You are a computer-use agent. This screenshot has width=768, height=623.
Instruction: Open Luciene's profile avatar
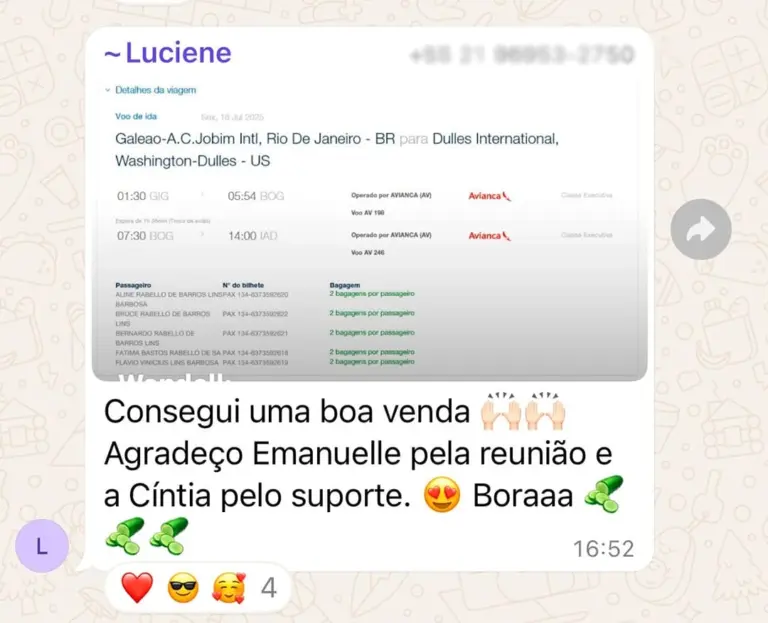pyautogui.click(x=42, y=547)
